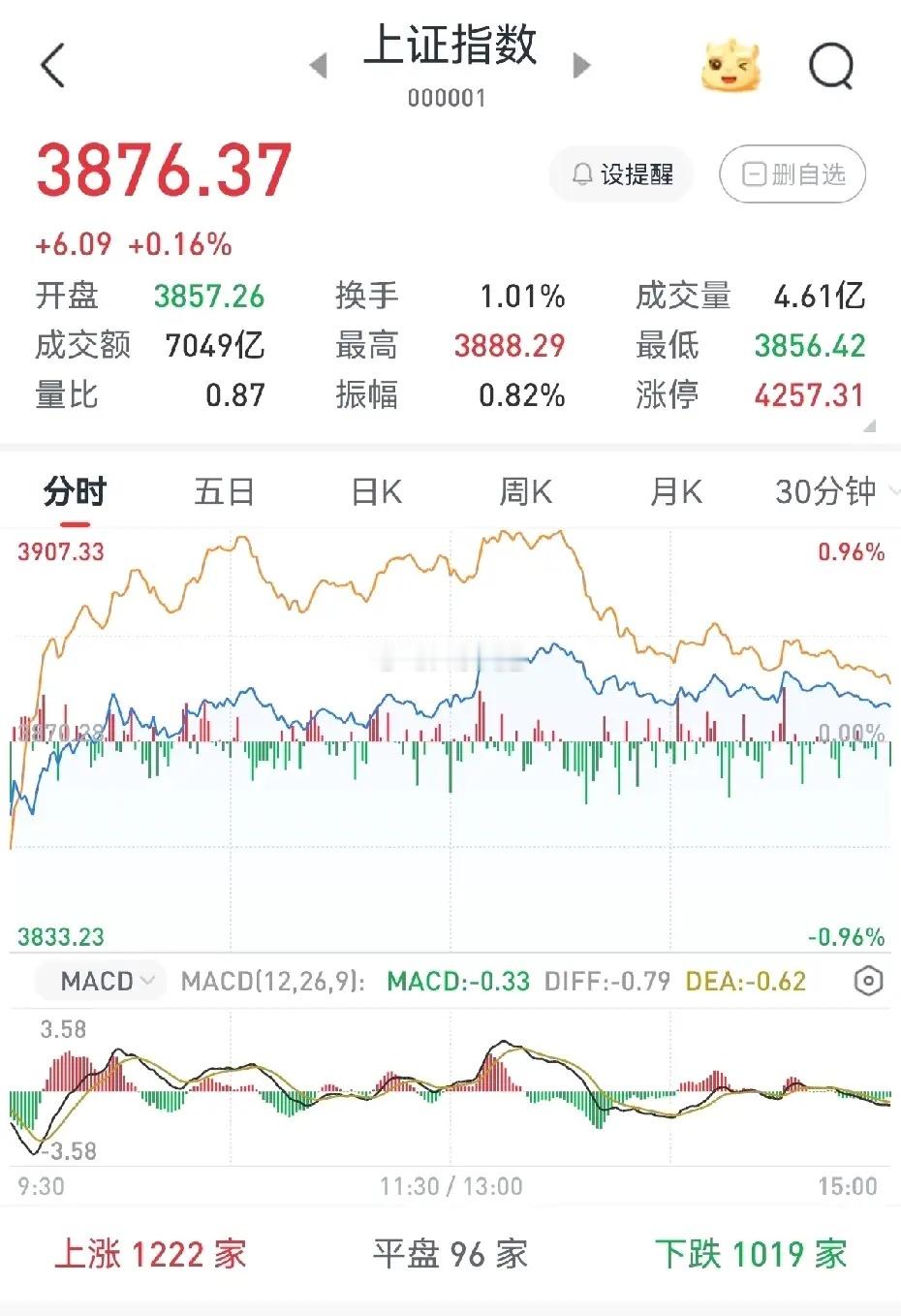Switch to the 五日 chart tab
This screenshot has width=901, height=1316.
224,492
